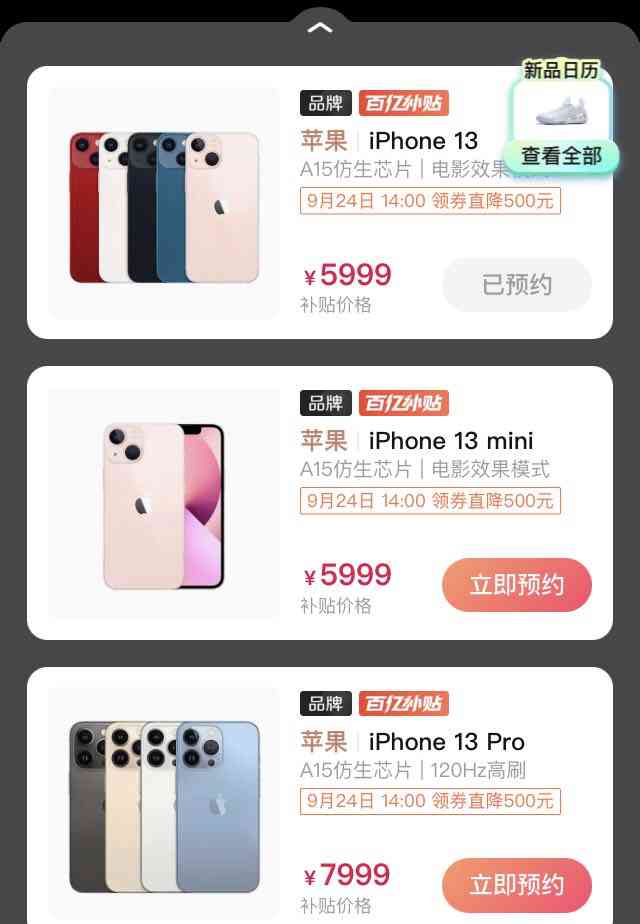Open the iPhone 13 product card
640x924 pixels.
click(x=165, y=205)
